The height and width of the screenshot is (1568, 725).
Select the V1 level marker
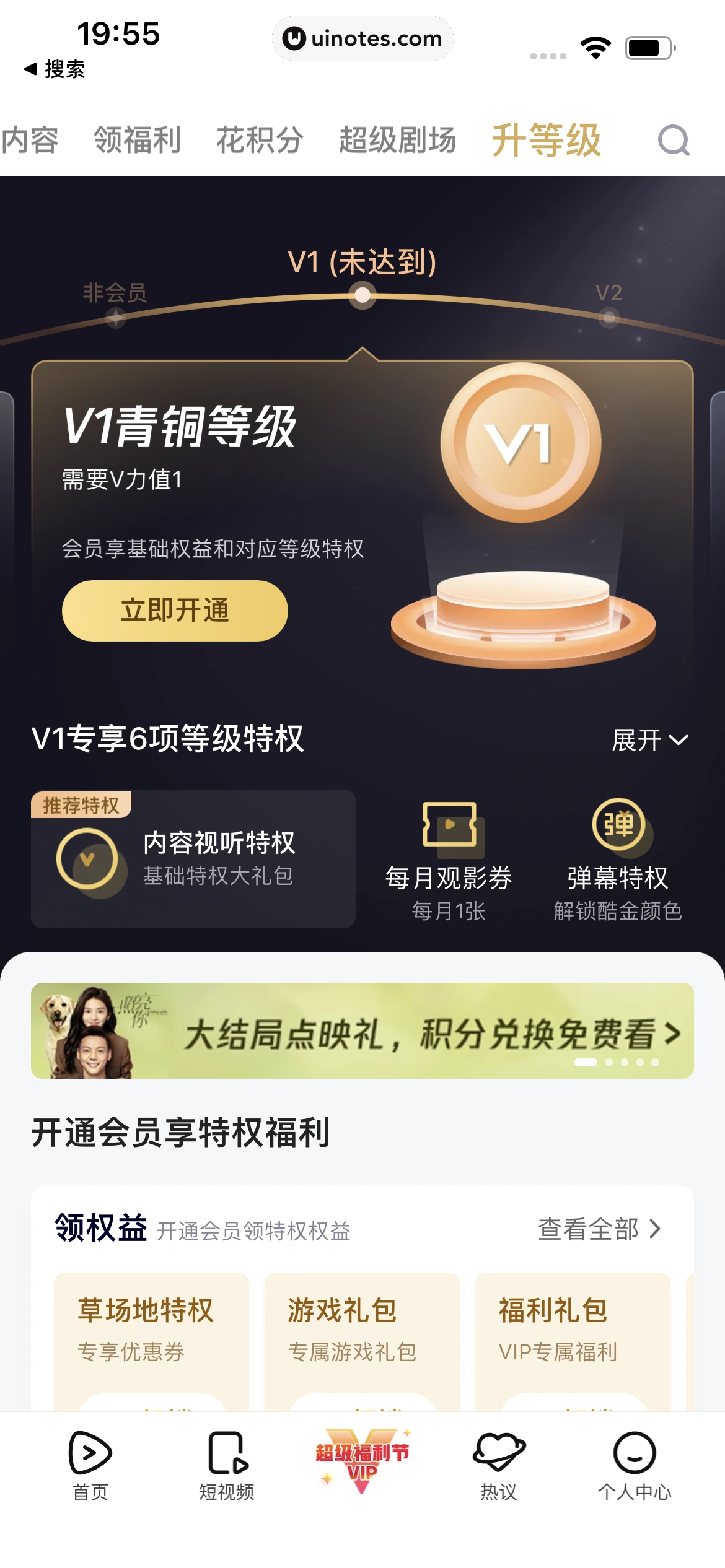point(362,295)
